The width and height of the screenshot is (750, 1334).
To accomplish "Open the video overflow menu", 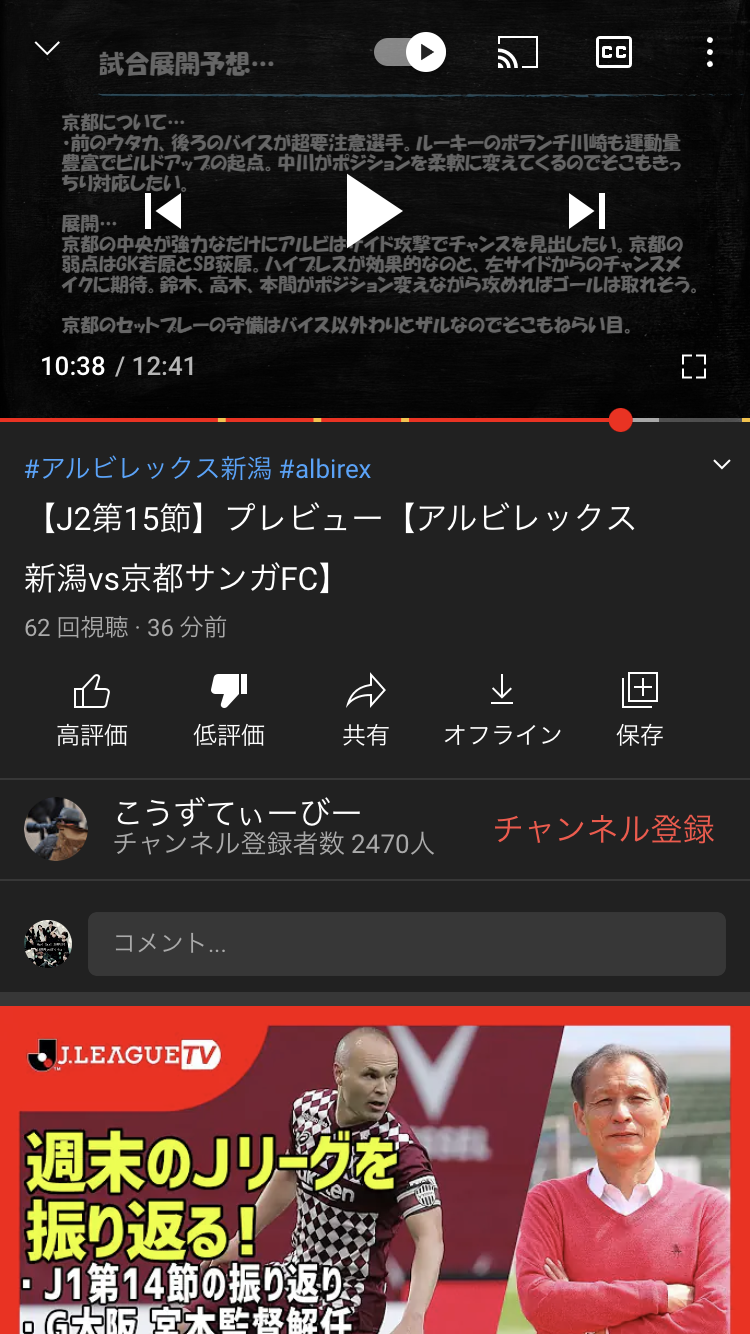I will (709, 52).
